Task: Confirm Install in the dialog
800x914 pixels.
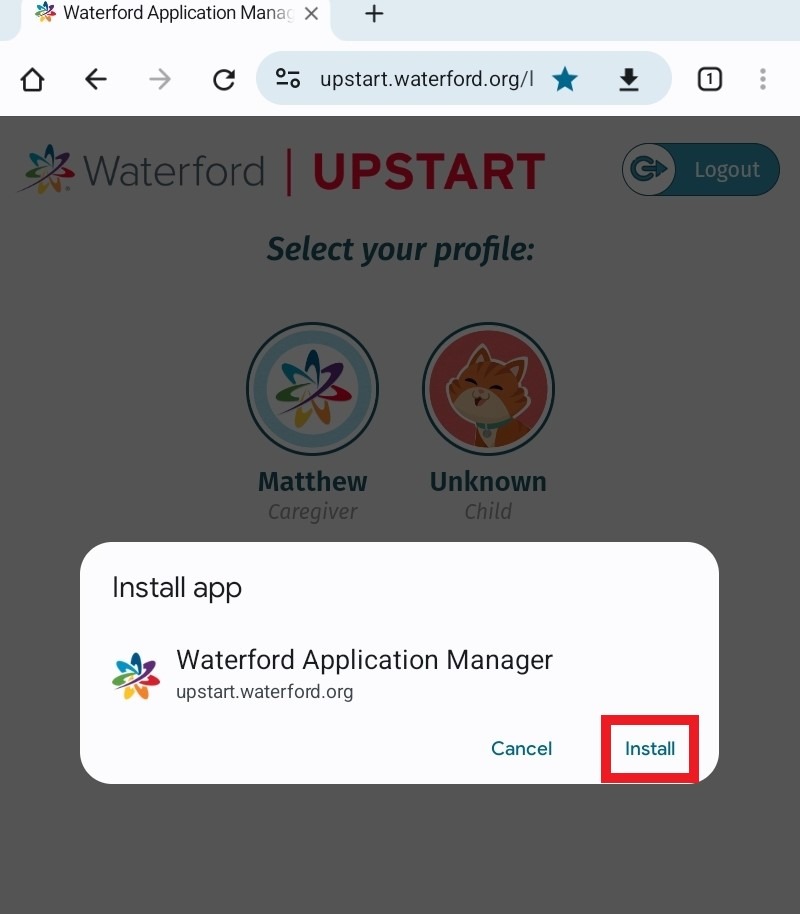Action: coord(650,749)
